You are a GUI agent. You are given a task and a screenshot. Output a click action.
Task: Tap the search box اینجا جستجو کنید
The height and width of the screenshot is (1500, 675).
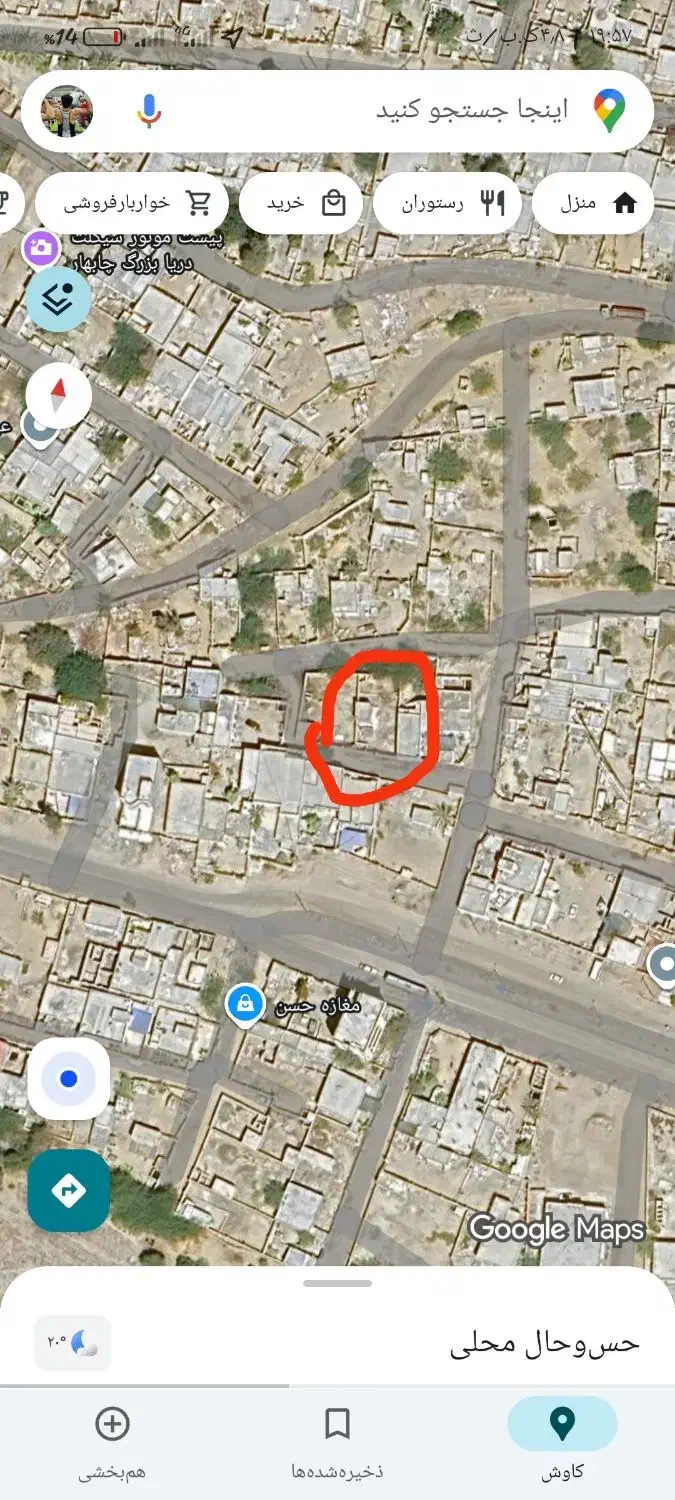[x=337, y=111]
